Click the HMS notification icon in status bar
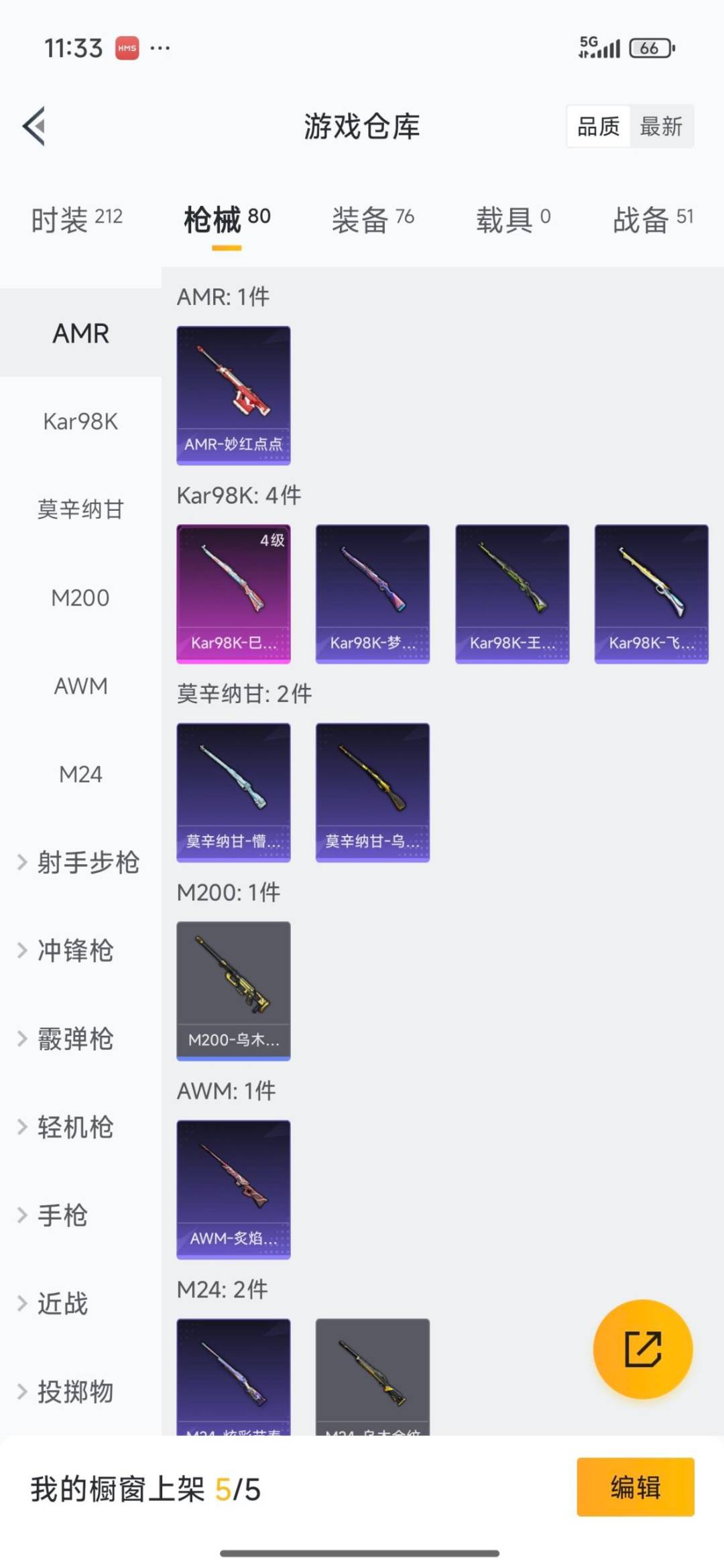The height and width of the screenshot is (1568, 724). coord(127,48)
